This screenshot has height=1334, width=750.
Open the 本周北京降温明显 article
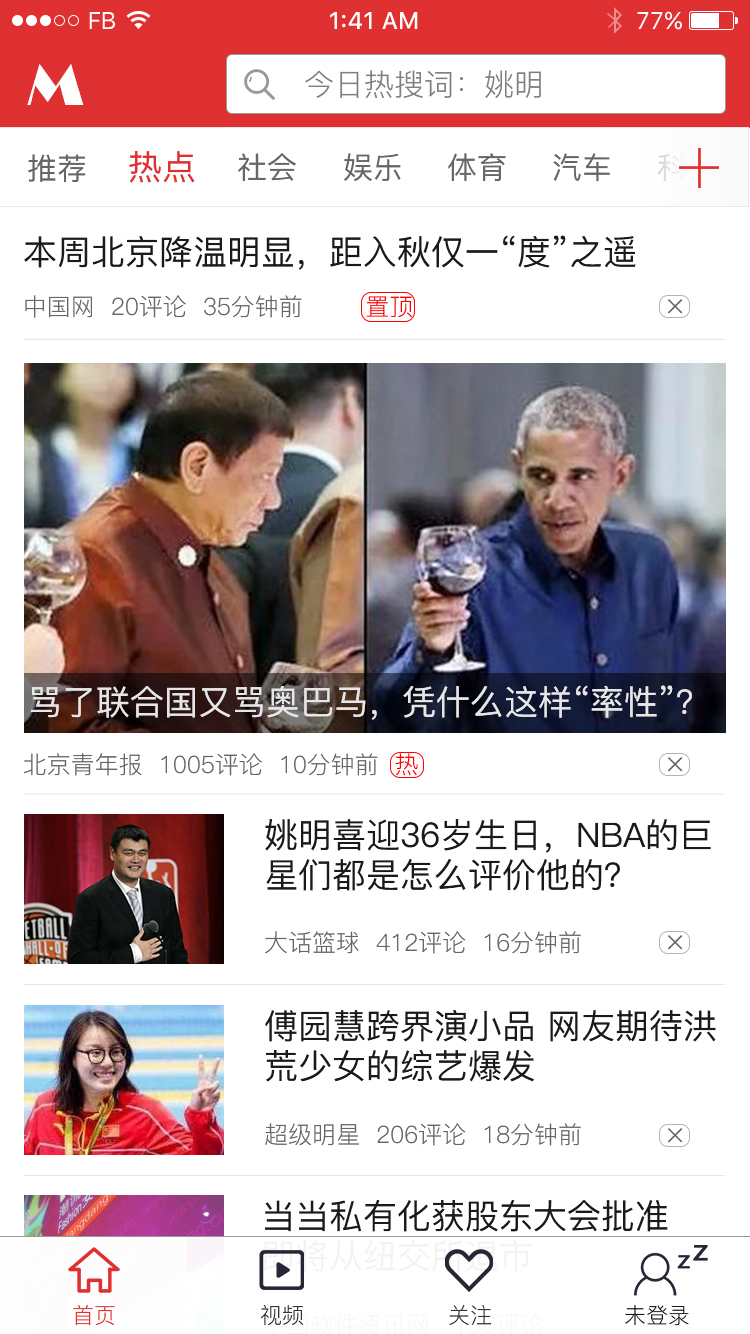pos(330,253)
